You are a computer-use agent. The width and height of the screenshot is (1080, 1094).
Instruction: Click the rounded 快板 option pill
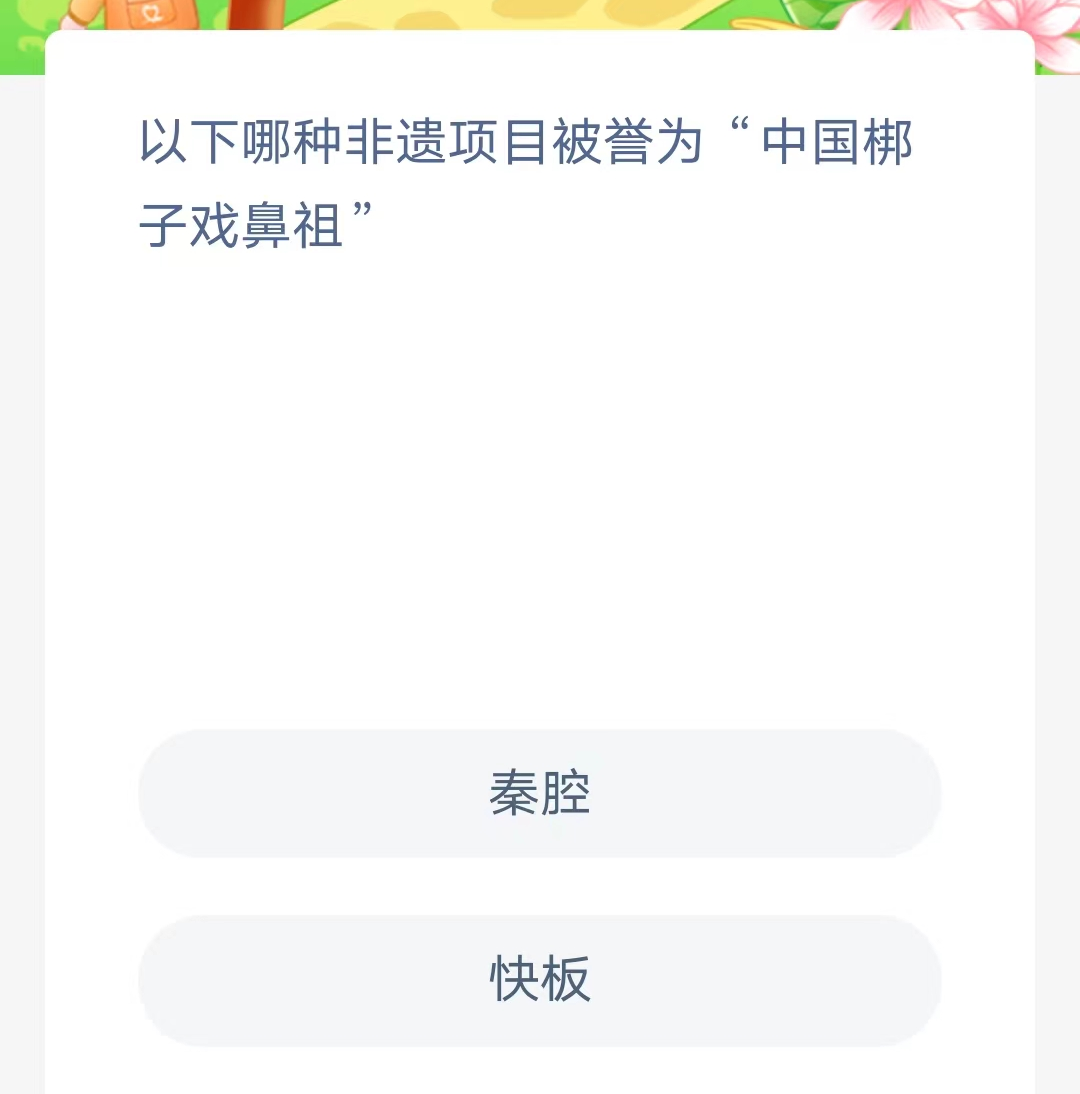click(540, 981)
